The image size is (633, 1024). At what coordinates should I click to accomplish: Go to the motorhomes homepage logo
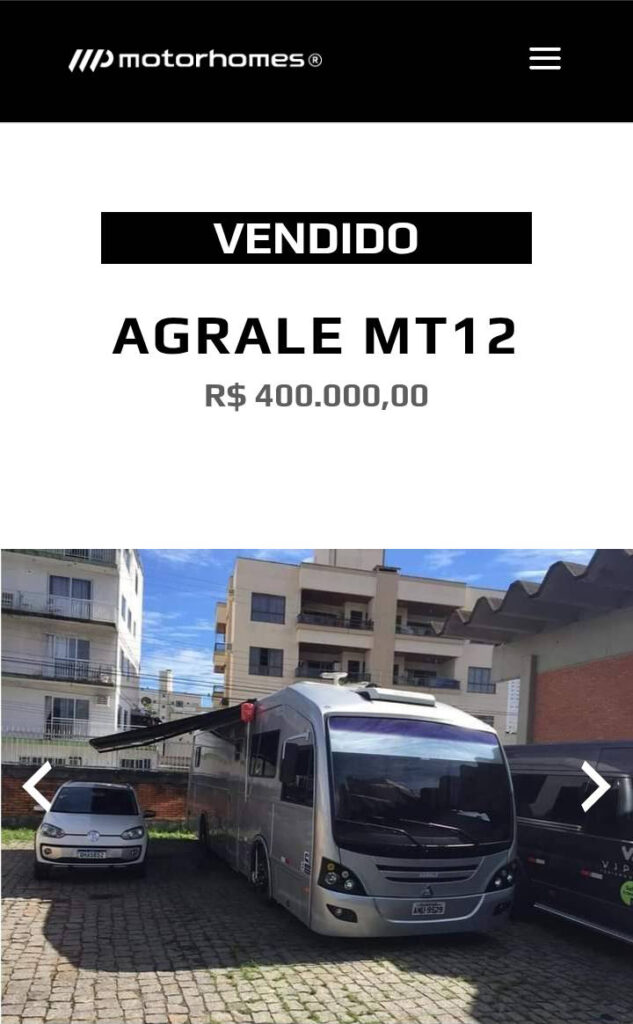coord(195,60)
